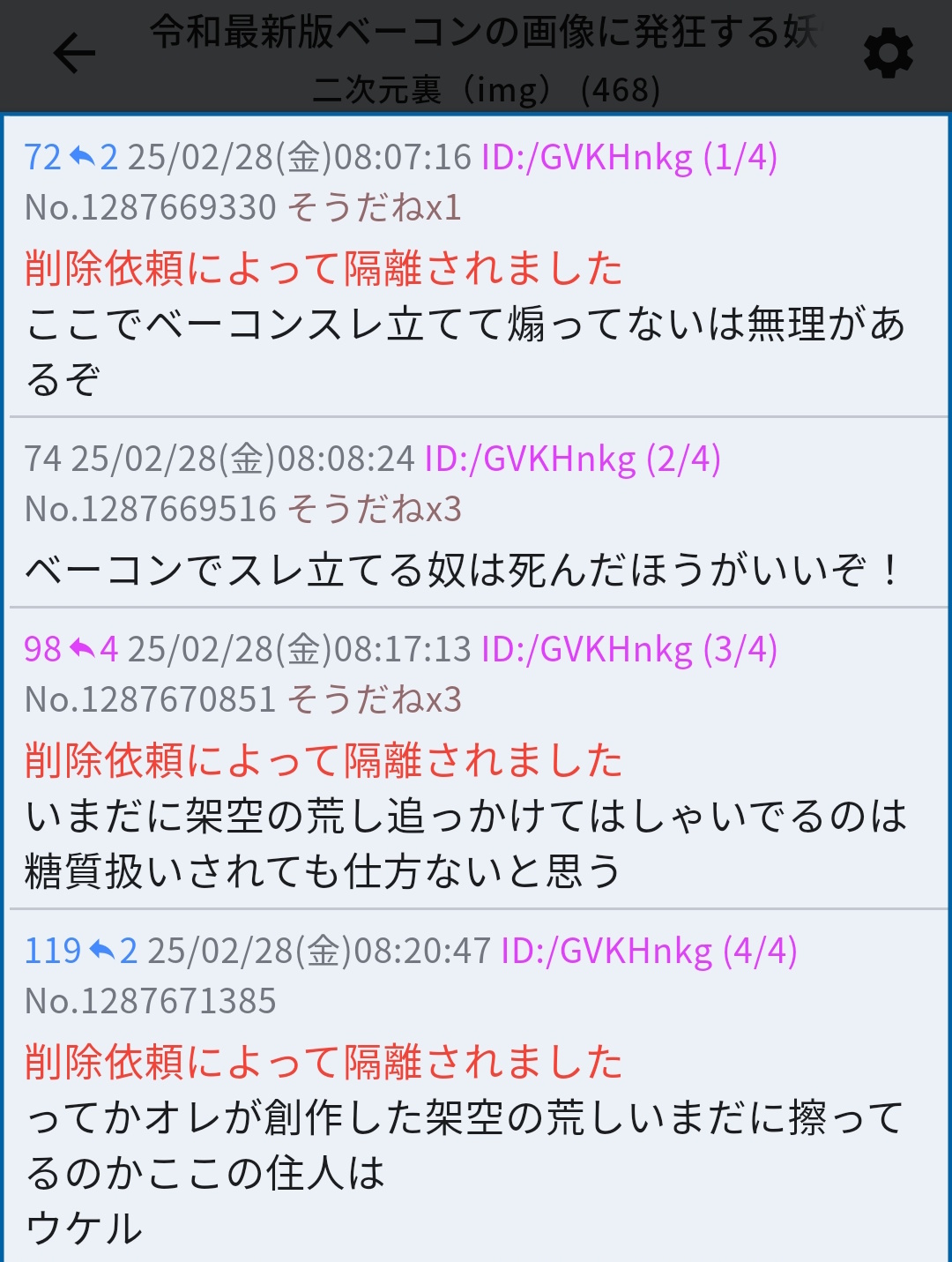Viewport: 952px width, 1262px height.
Task: Tap the ID:/GVKHnkg (3/4) poster ID
Action: (628, 650)
